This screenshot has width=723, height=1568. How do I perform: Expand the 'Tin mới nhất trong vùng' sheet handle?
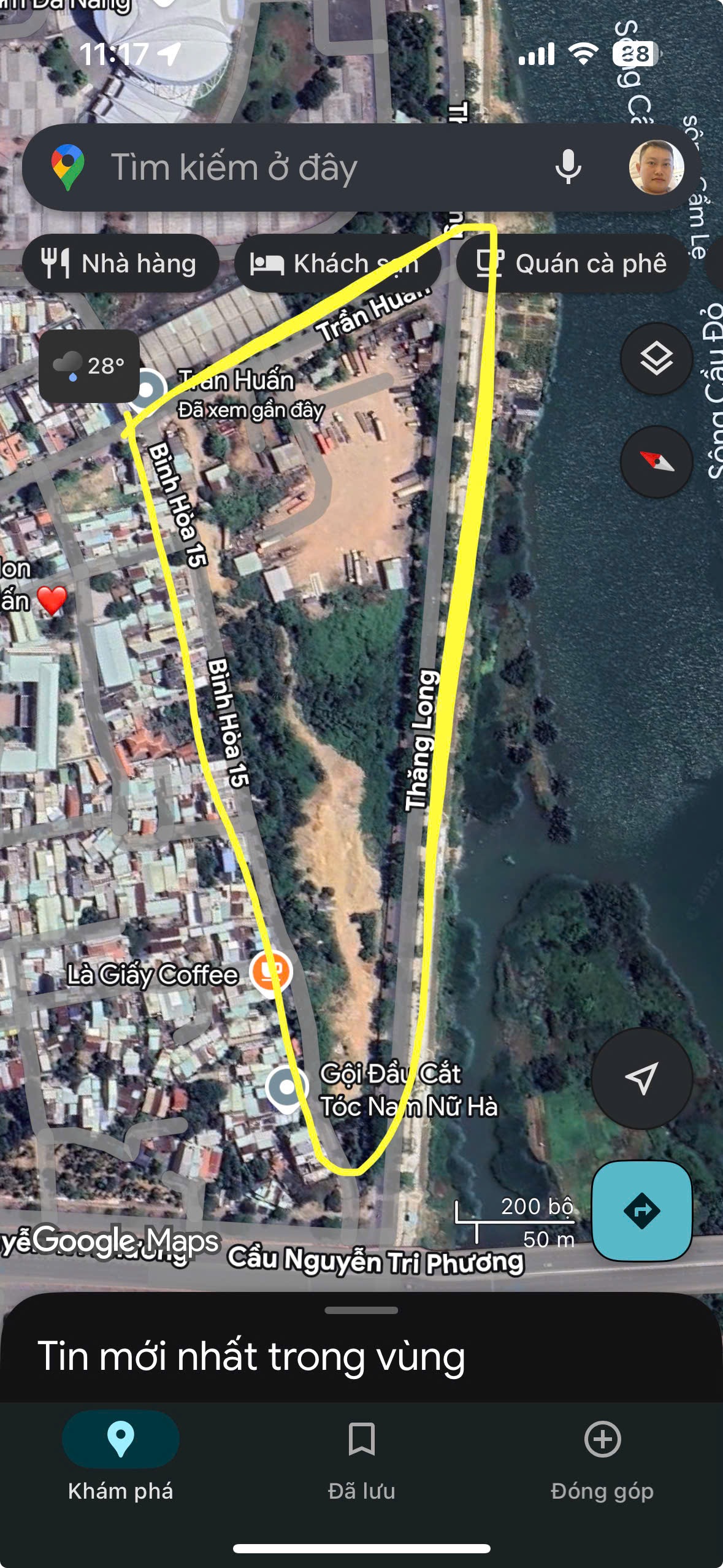tap(361, 1310)
